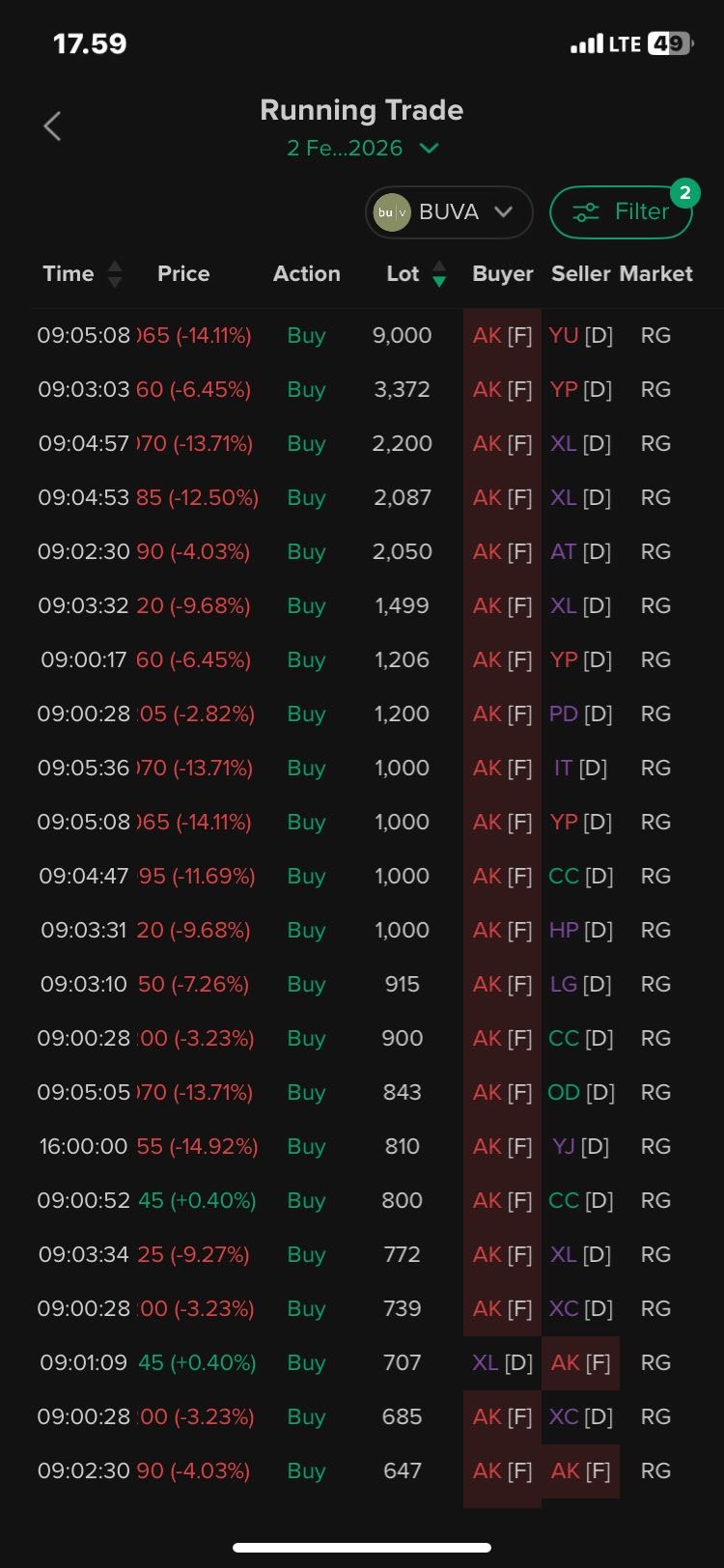This screenshot has width=724, height=1568.
Task: Open the BUVA stock selector
Action: (449, 211)
